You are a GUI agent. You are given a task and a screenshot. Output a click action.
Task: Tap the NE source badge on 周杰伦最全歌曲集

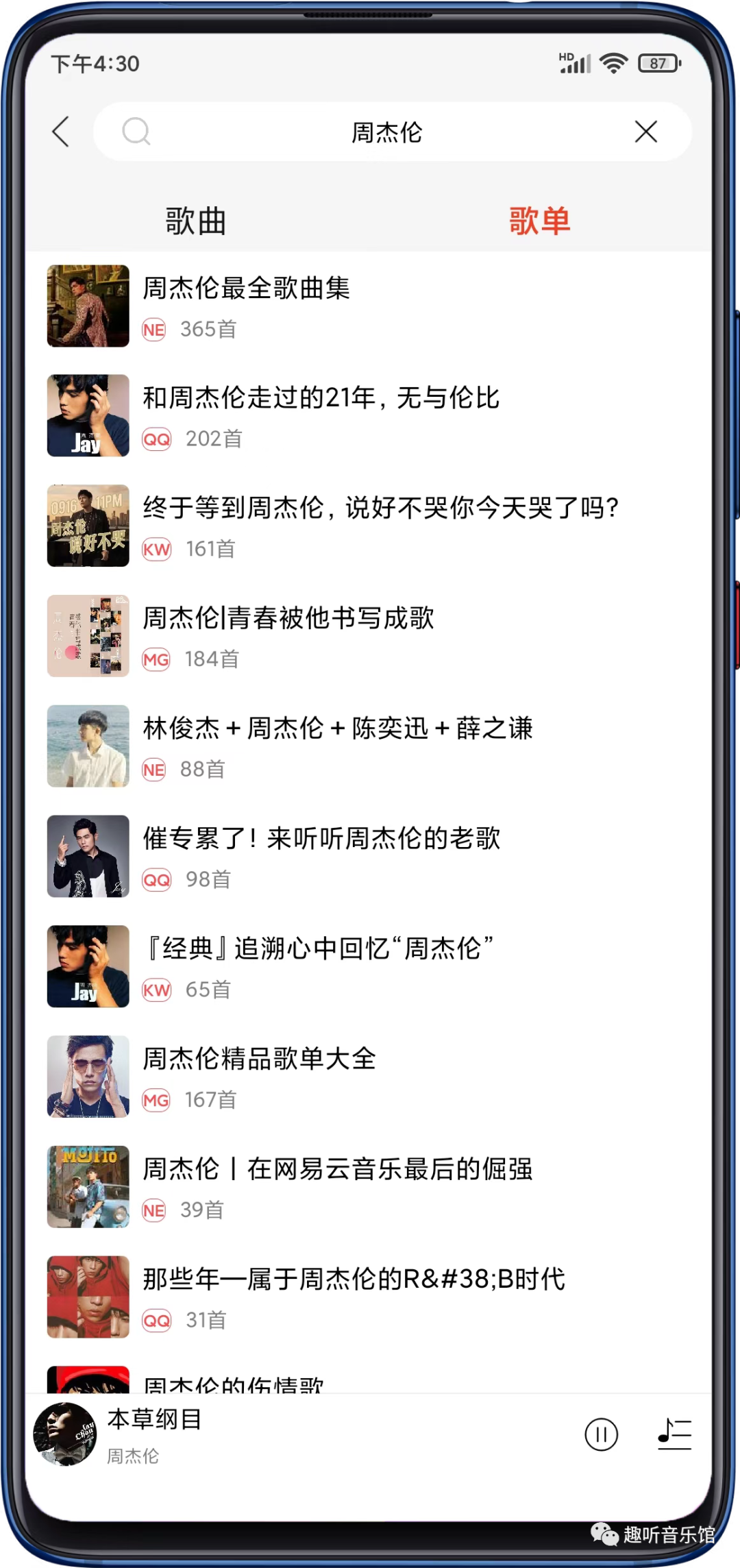pyautogui.click(x=155, y=330)
